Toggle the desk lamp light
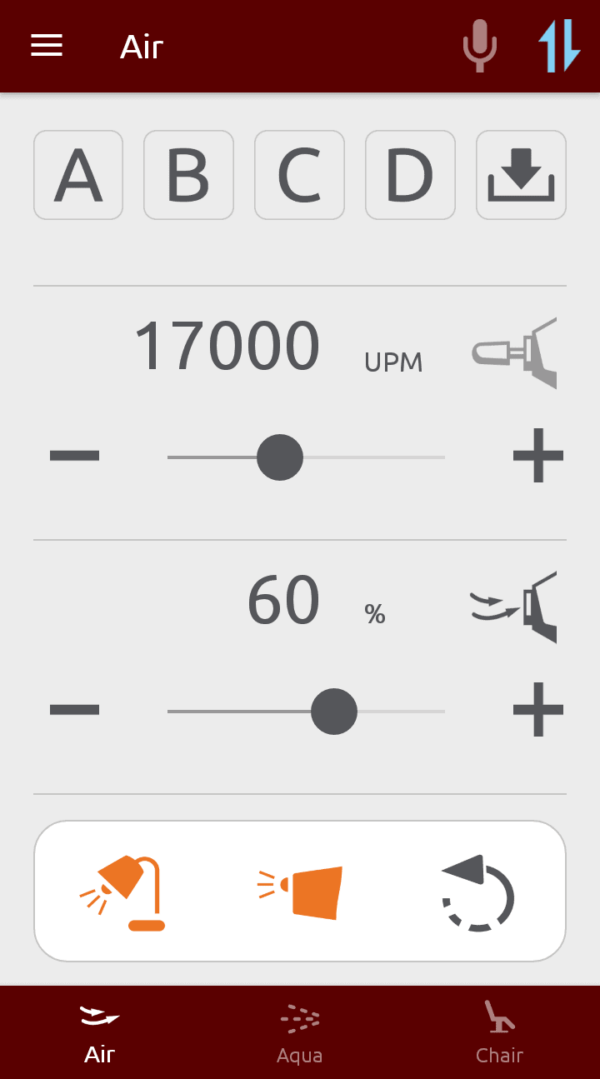The height and width of the screenshot is (1079, 600). [124, 892]
